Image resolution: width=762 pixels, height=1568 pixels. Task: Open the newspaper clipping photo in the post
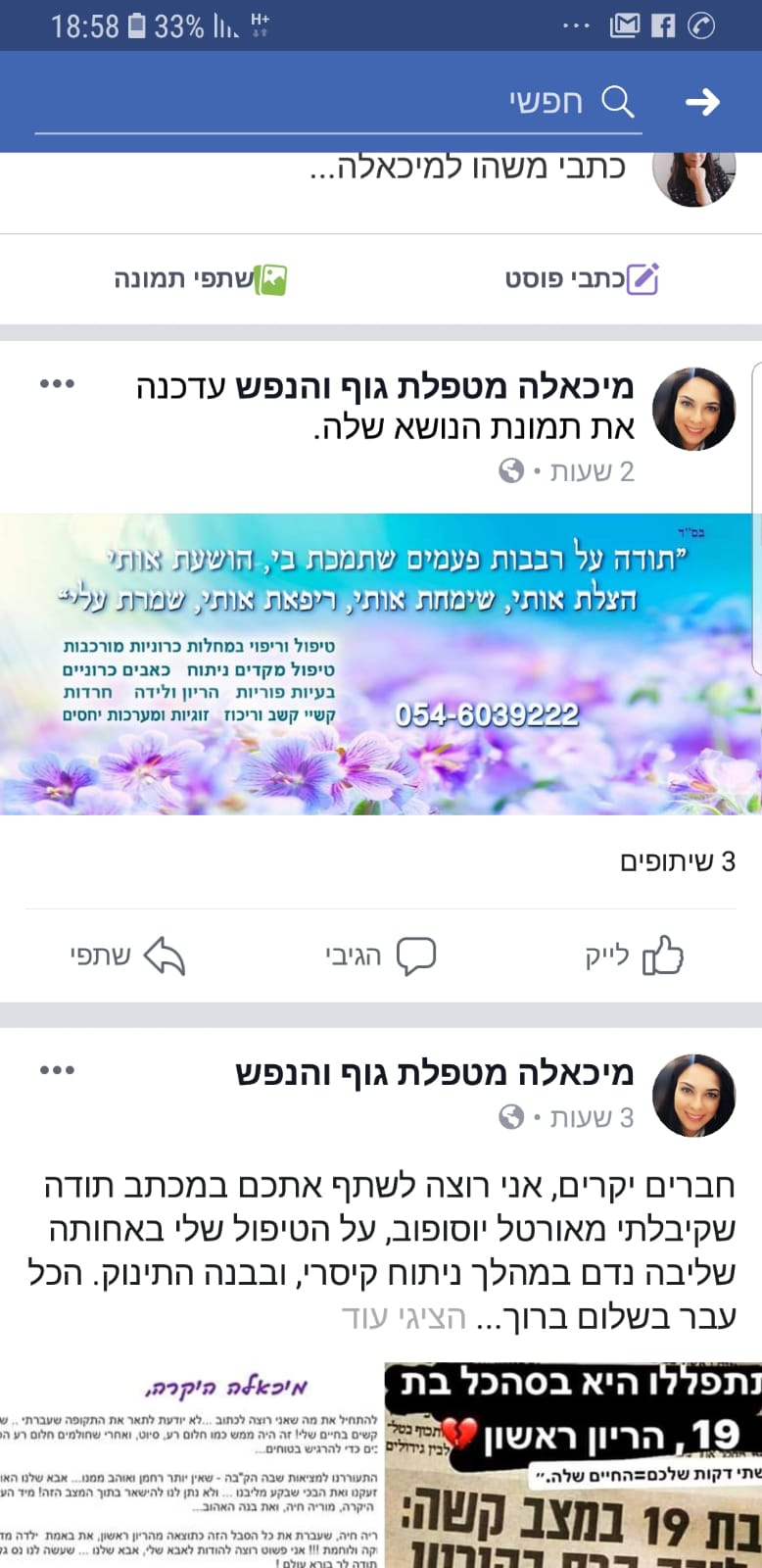[573, 1465]
